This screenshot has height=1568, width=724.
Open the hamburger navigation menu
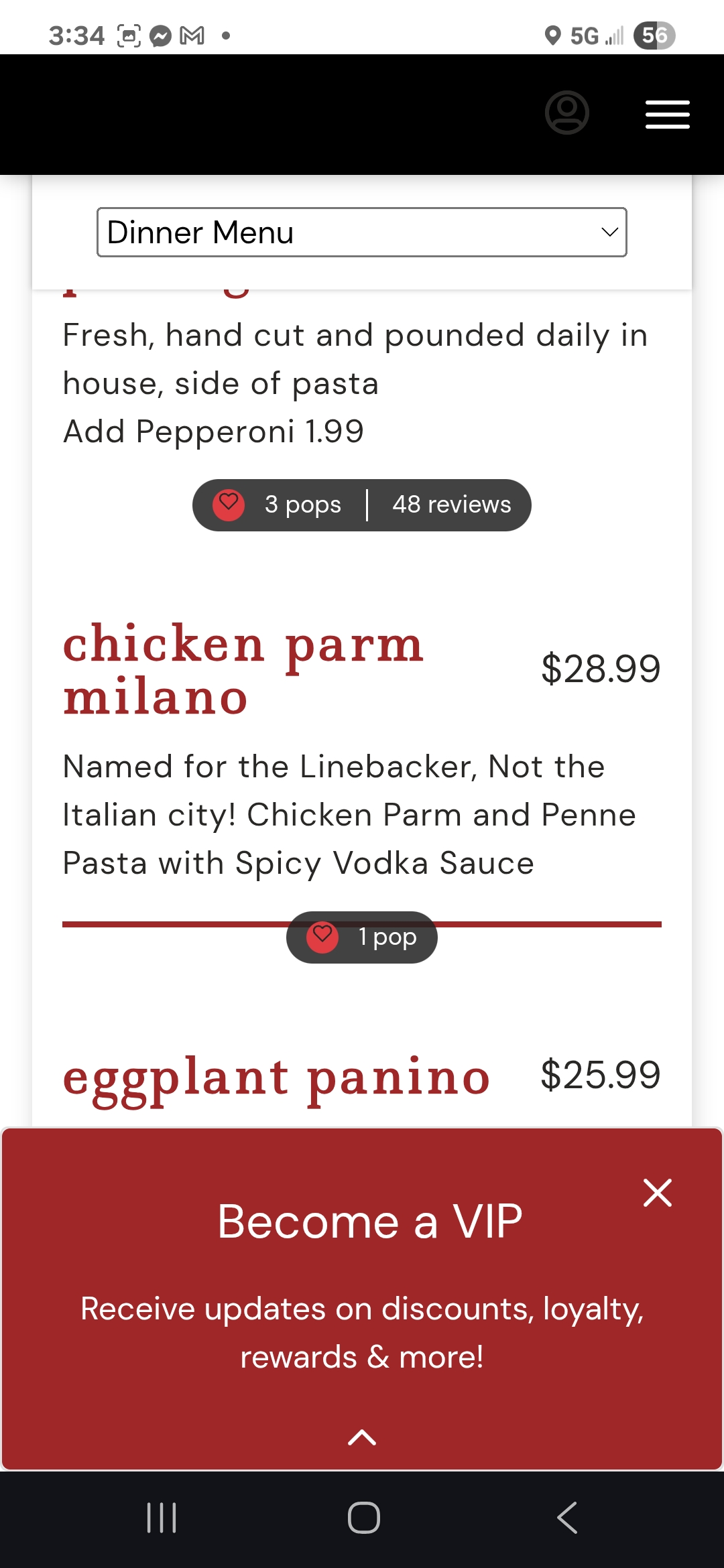[667, 114]
